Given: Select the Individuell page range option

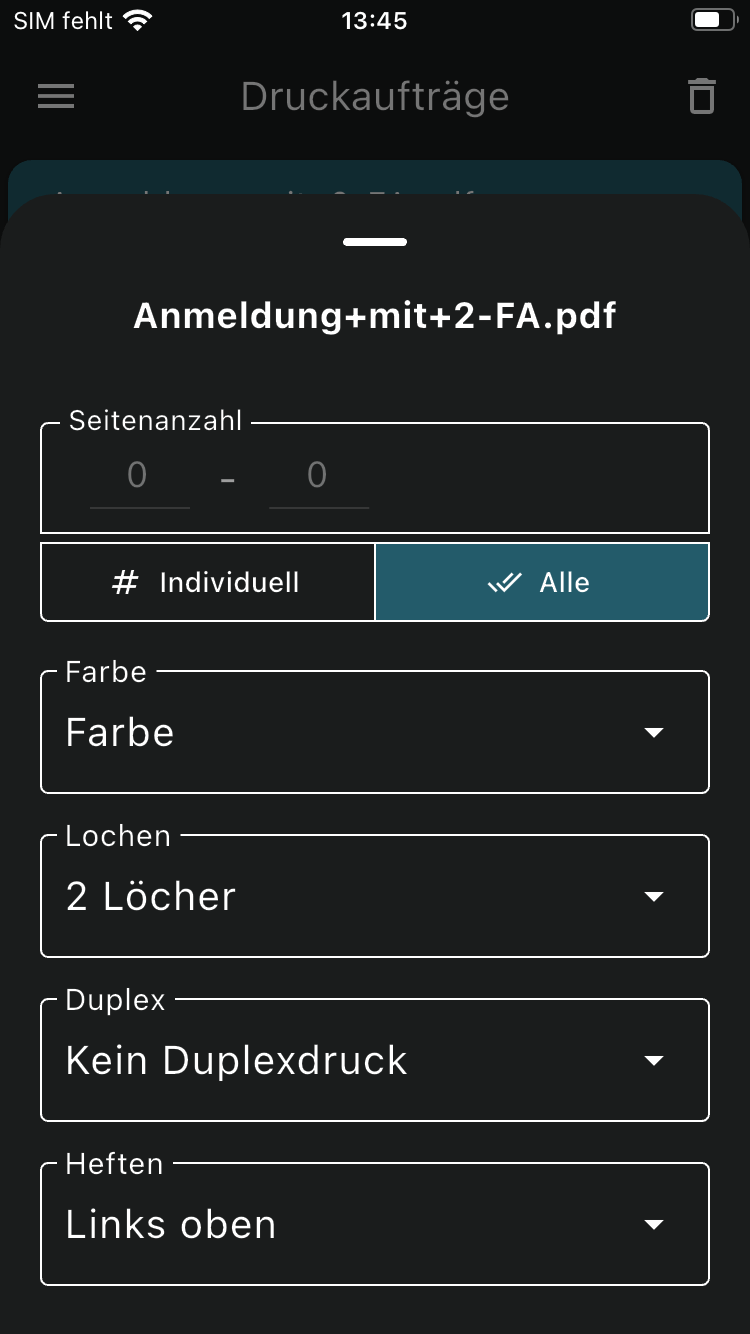Looking at the screenshot, I should (x=208, y=583).
